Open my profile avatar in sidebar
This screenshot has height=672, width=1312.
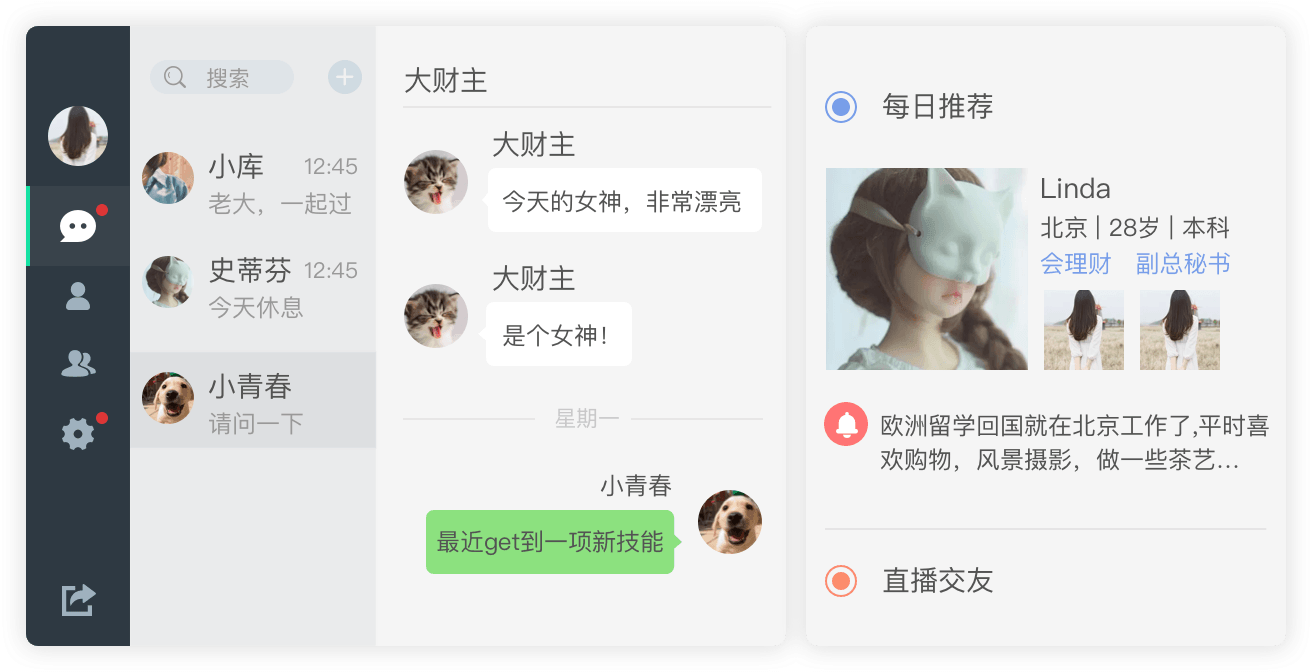point(78,136)
